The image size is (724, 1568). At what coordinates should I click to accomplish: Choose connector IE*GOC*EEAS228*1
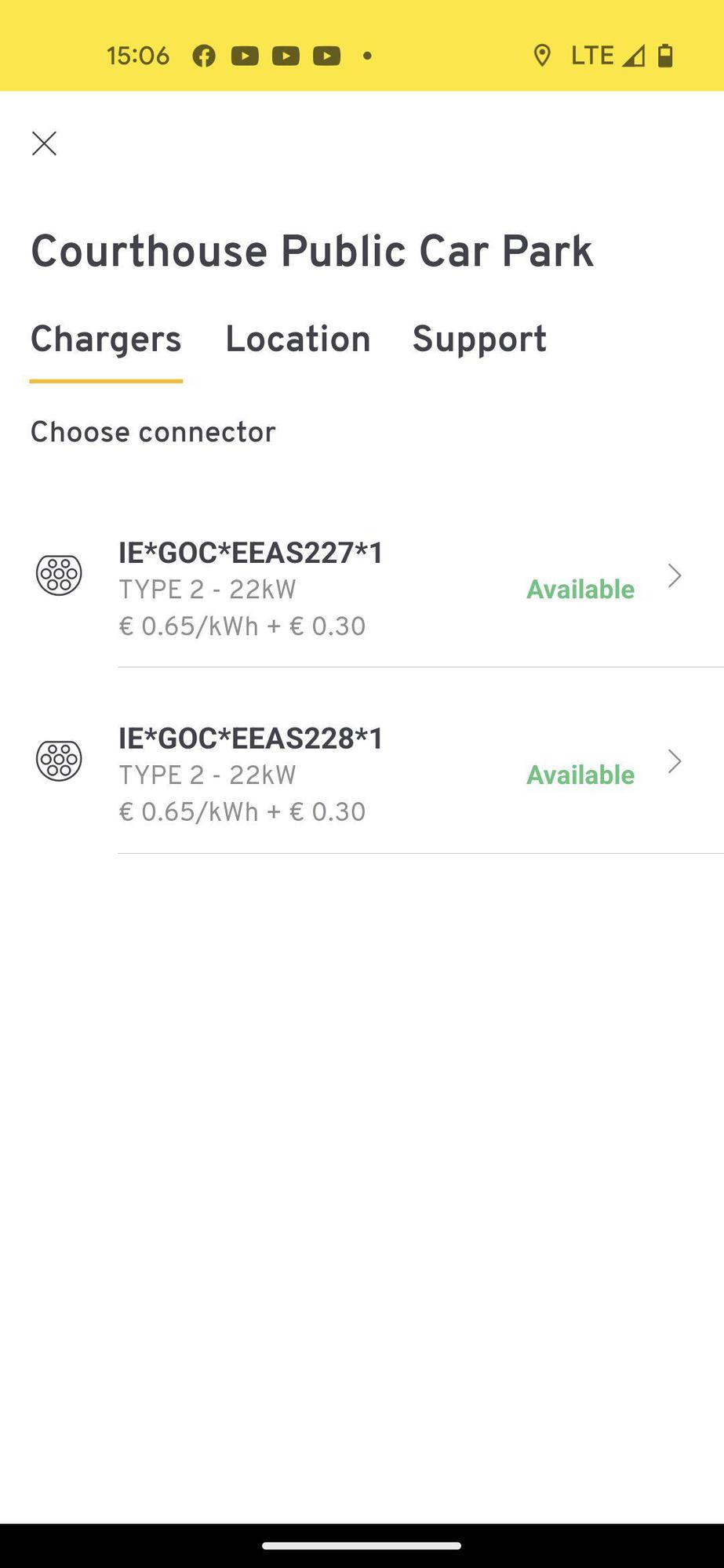point(361,775)
